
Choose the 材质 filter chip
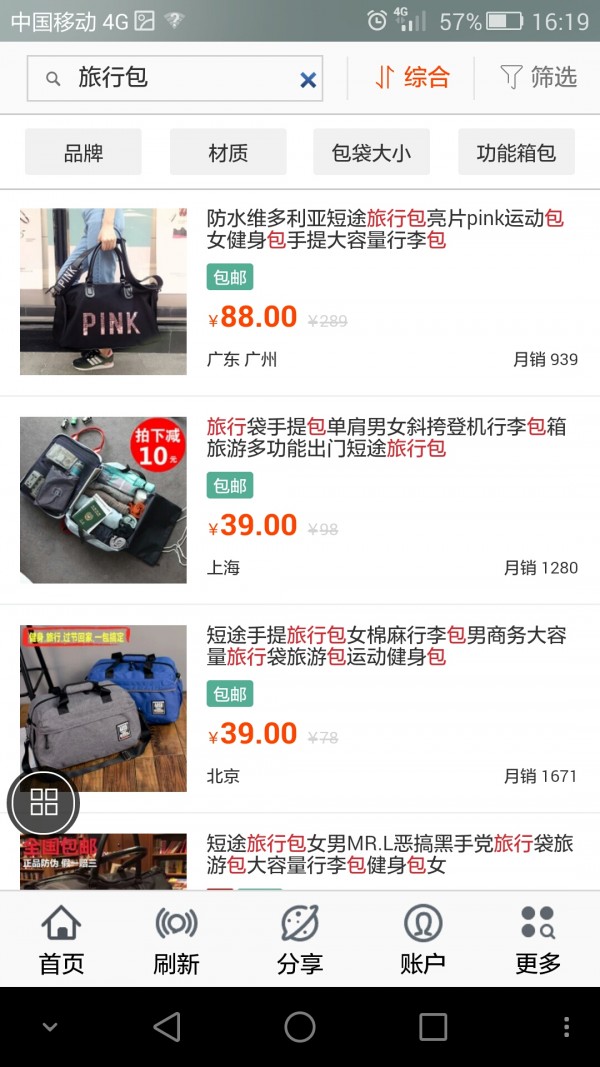coord(228,153)
